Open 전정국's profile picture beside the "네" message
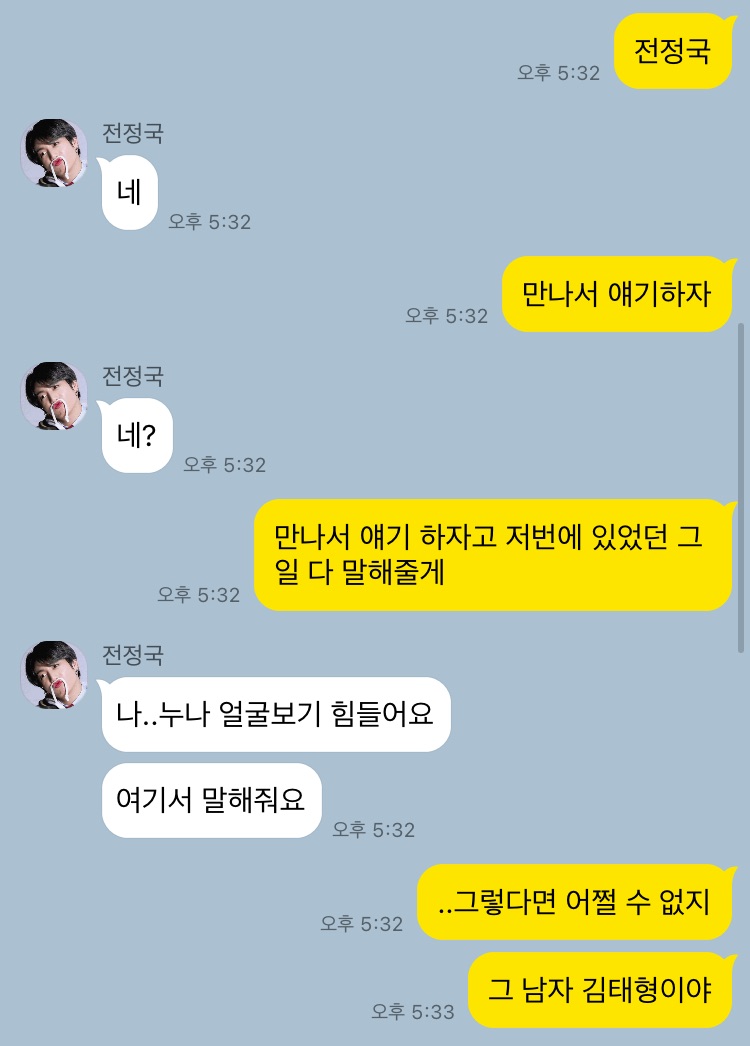The height and width of the screenshot is (1046, 750). click(54, 153)
